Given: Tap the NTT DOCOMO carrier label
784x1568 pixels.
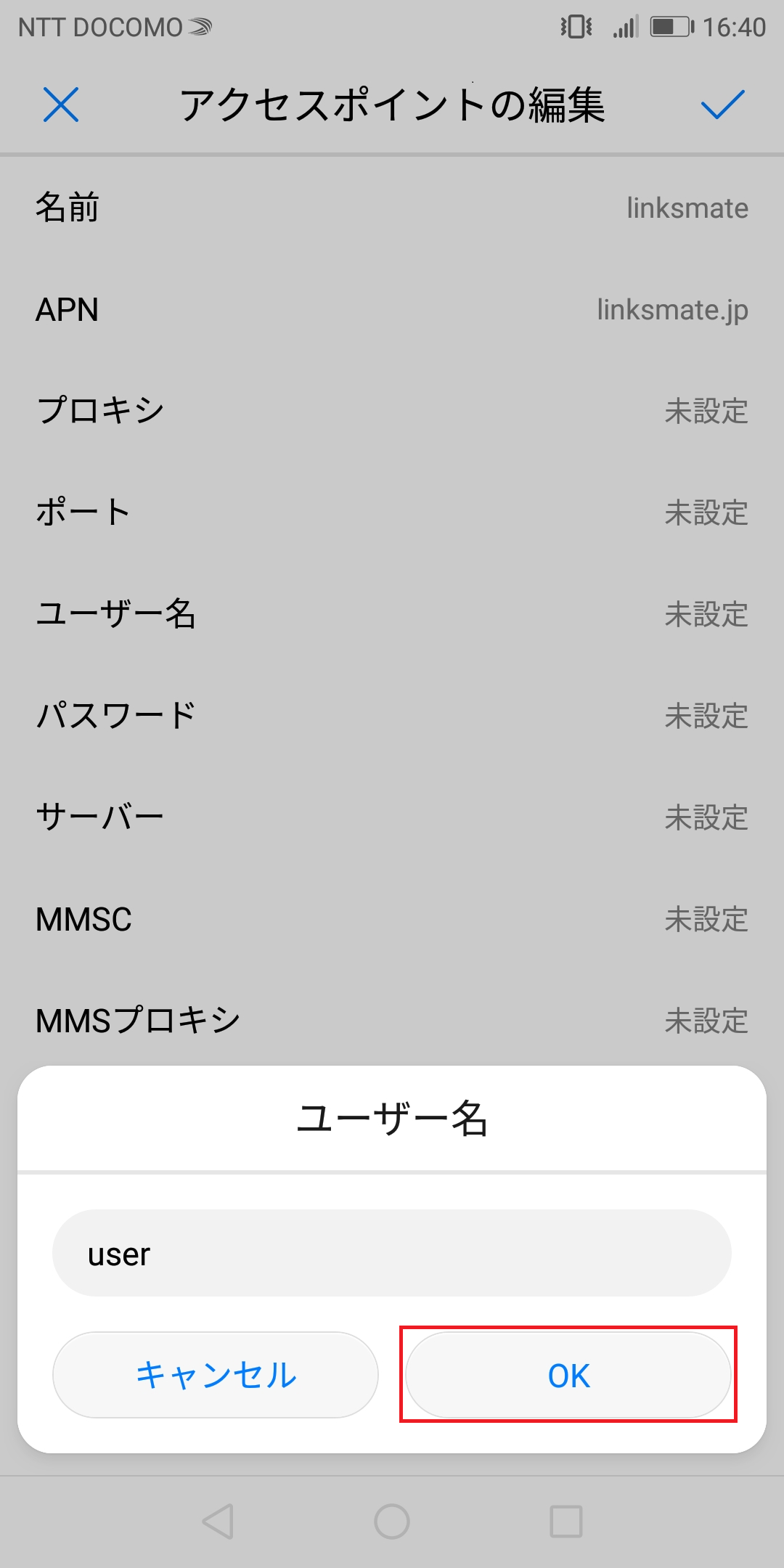Looking at the screenshot, I should [102, 26].
